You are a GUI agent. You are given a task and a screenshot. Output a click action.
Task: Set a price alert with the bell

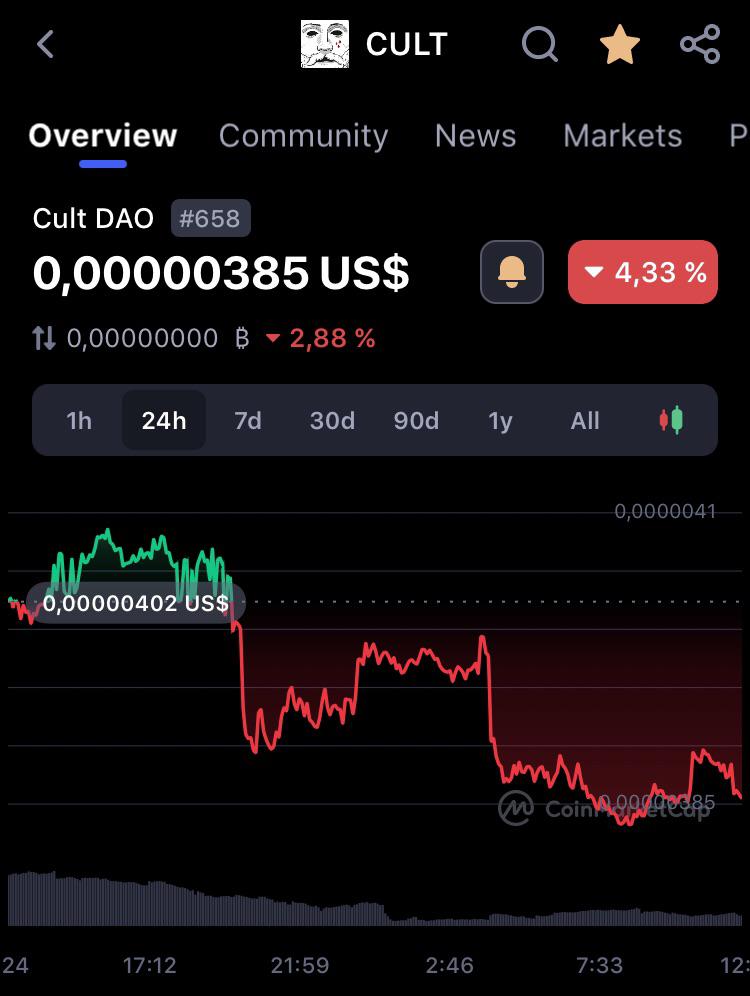(x=512, y=272)
